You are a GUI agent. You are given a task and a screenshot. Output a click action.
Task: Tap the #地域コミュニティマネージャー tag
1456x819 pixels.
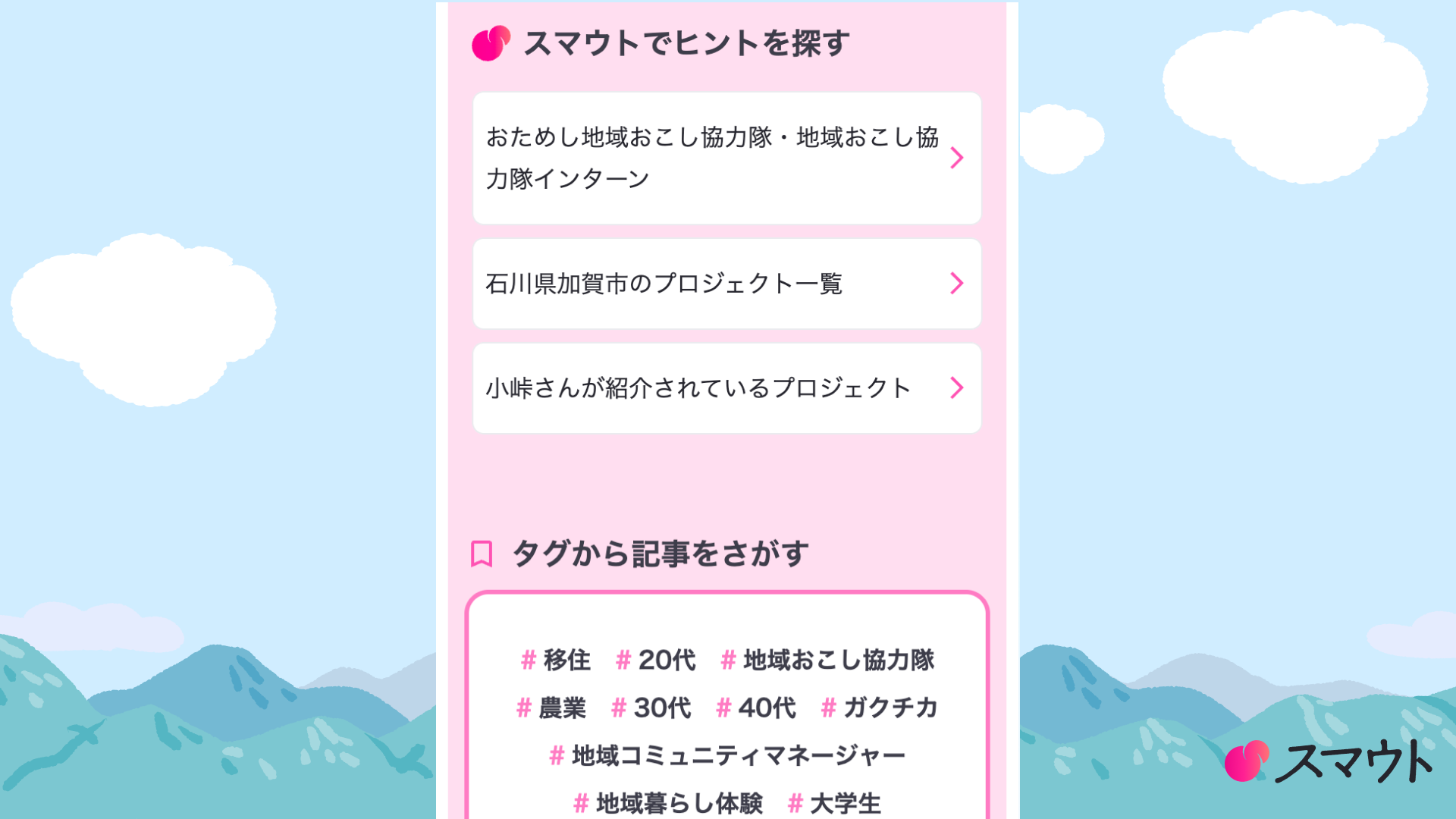point(727,755)
